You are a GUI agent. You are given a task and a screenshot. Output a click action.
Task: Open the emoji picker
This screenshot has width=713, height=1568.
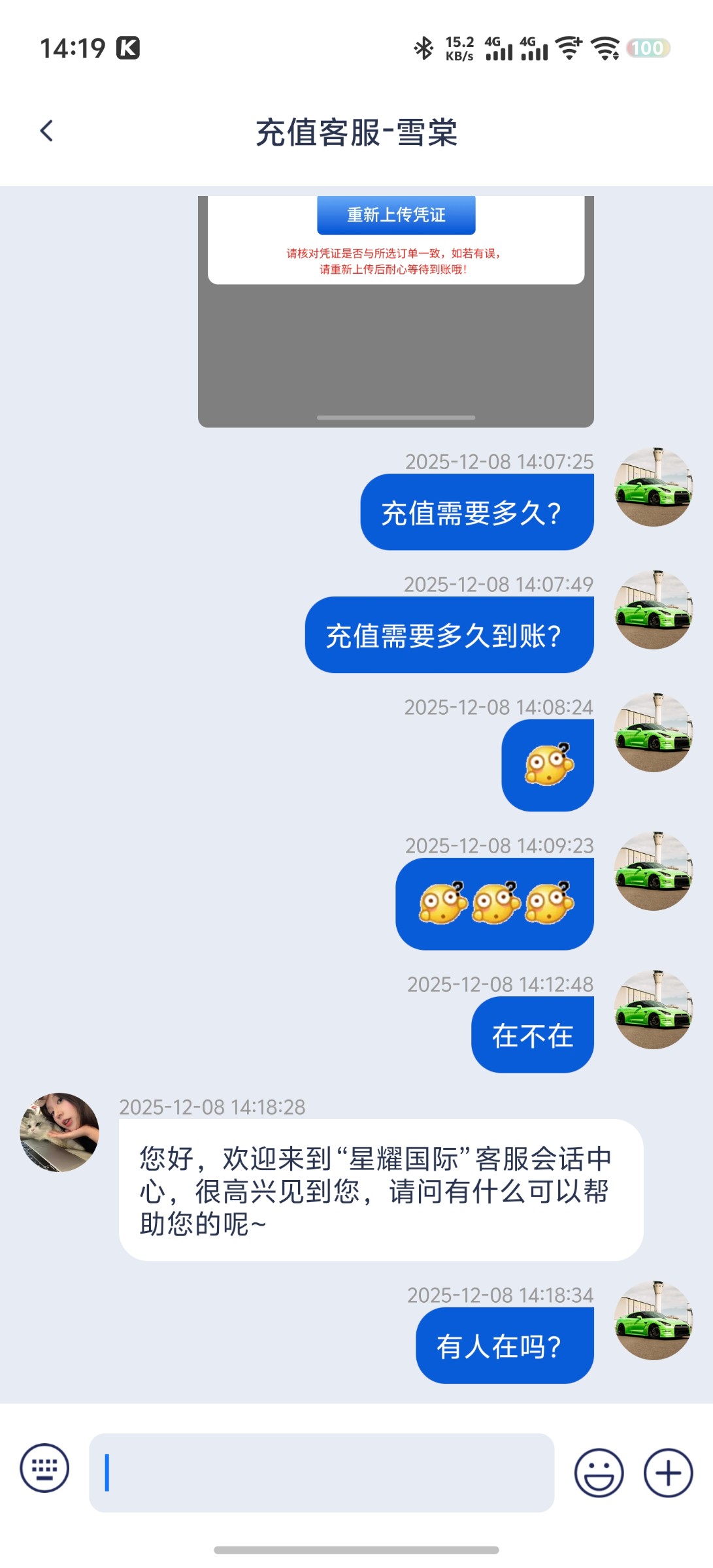coord(599,1473)
